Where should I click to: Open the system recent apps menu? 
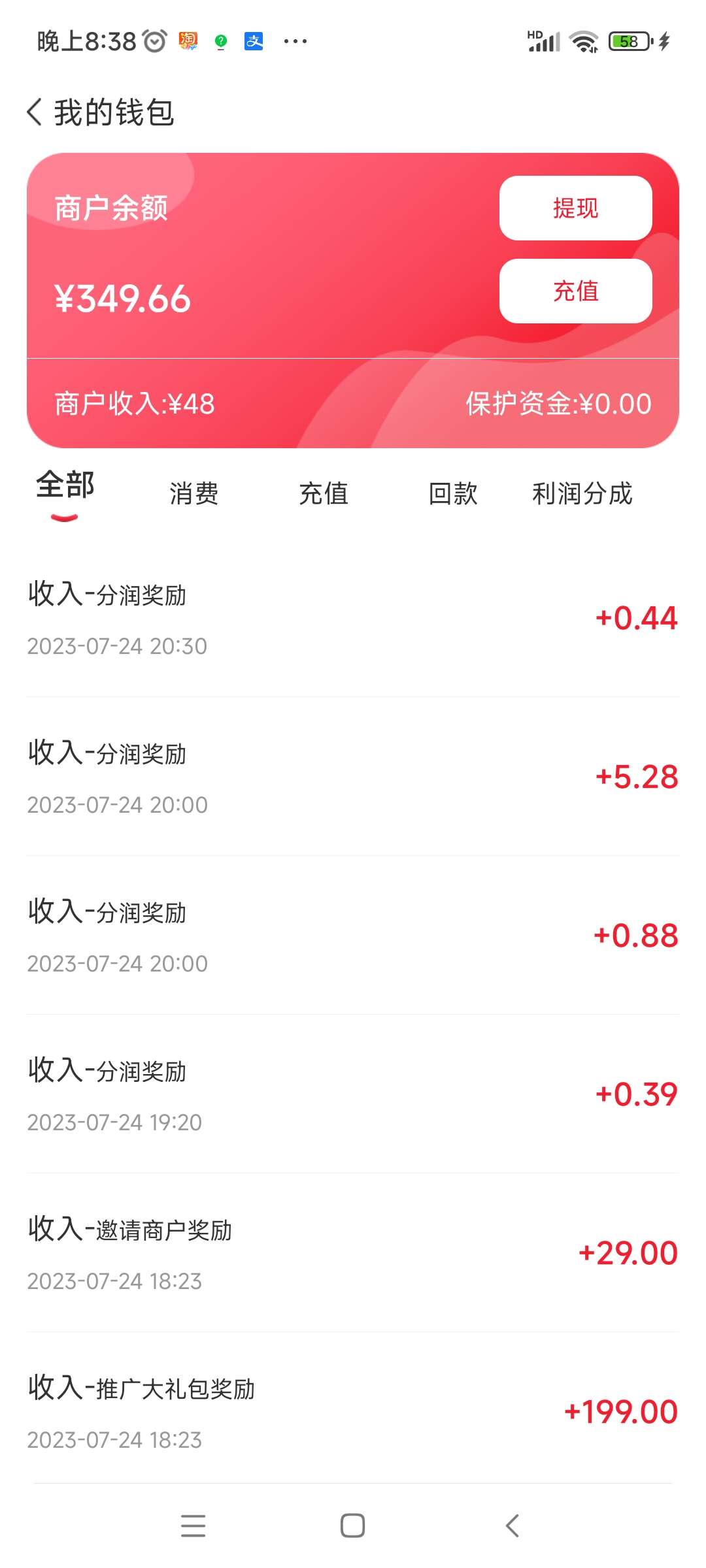point(193,1526)
